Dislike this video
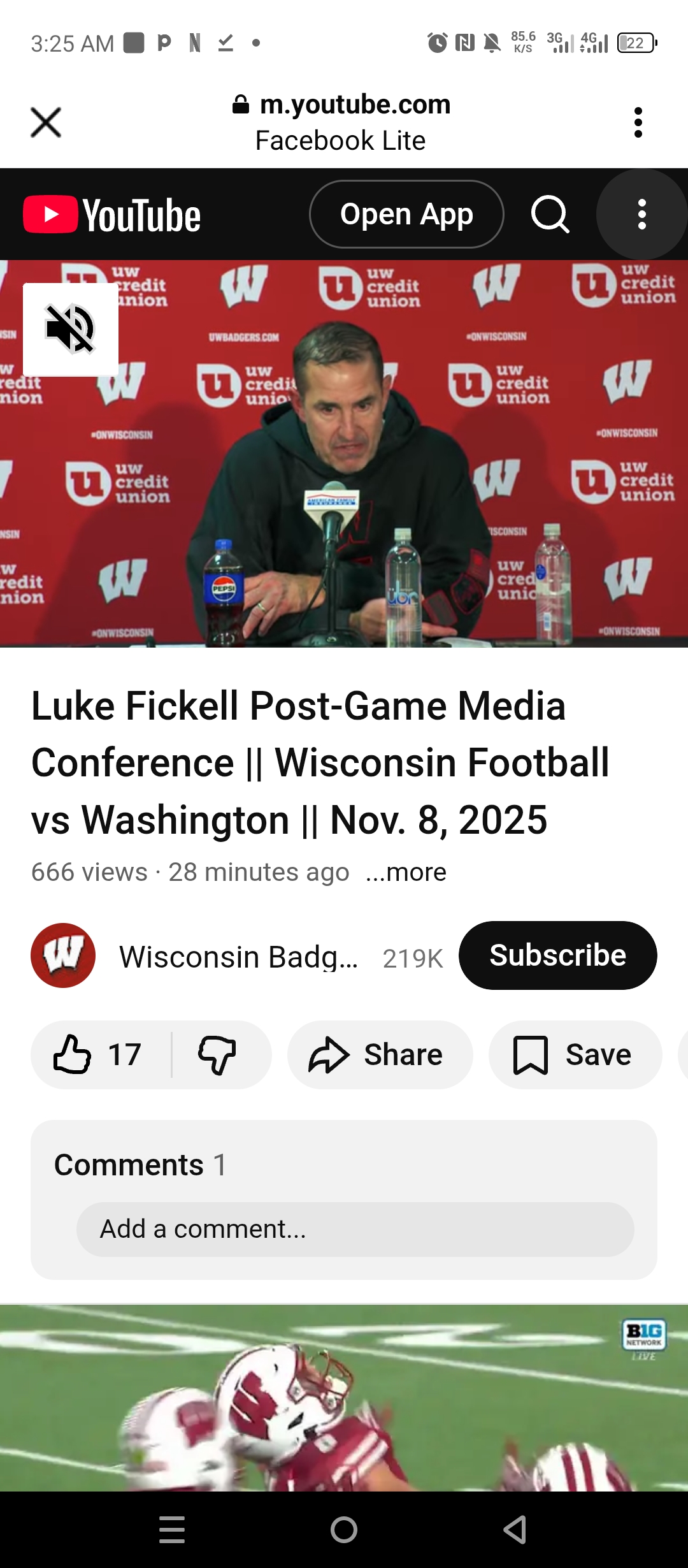Screen dimensions: 688x1568 218,1055
